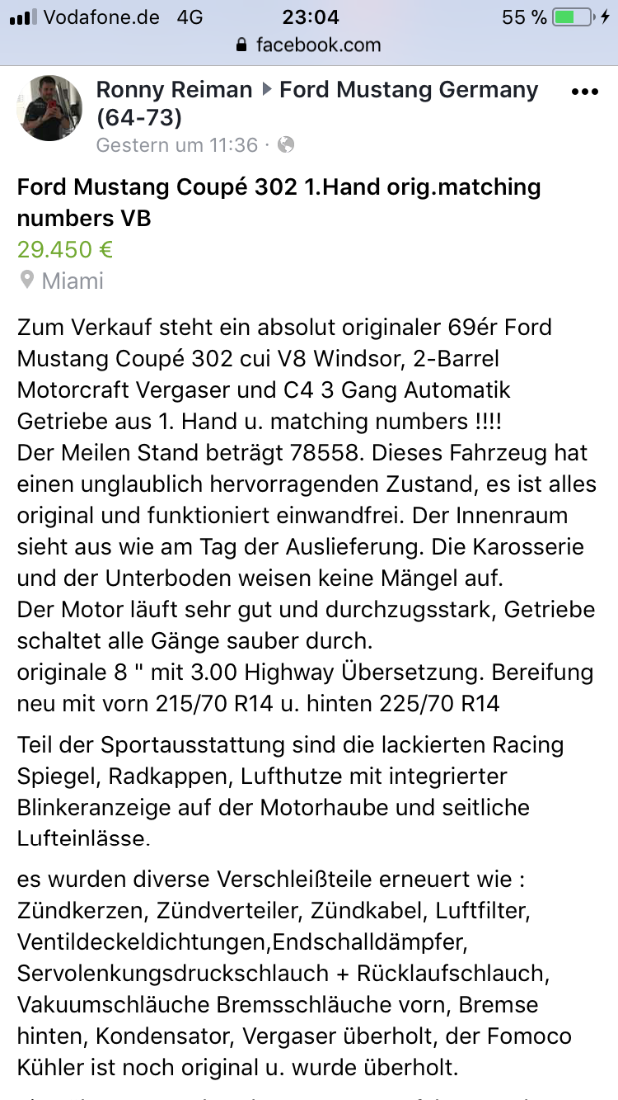618x1100 pixels.
Task: Open the post timestamp Gestern um 11:36
Action: (177, 145)
